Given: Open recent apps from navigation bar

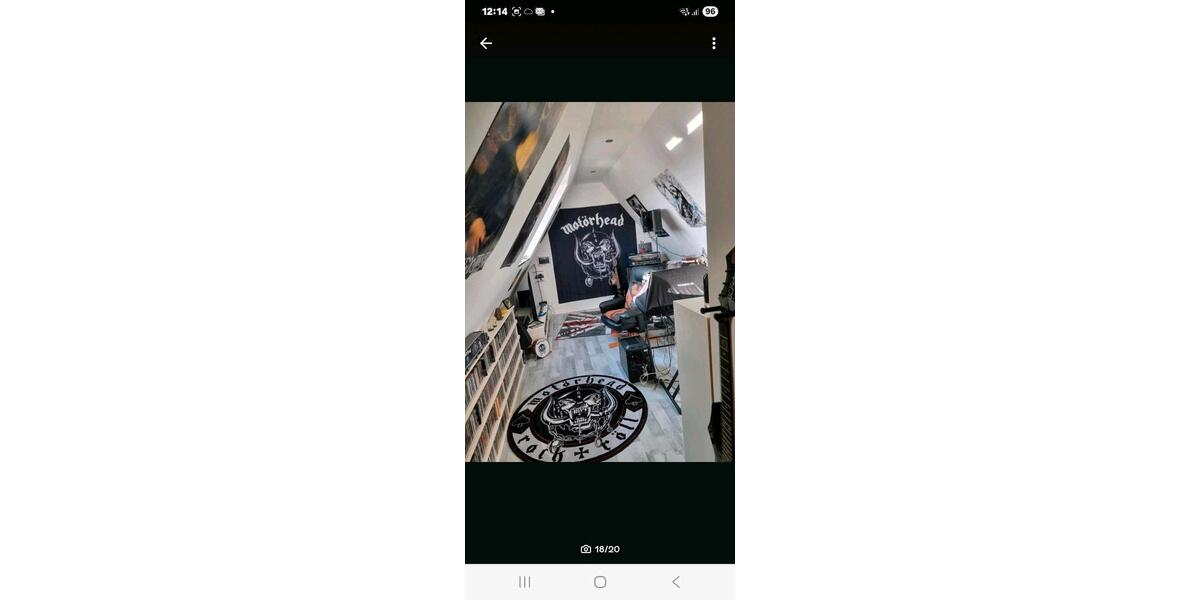Looking at the screenshot, I should click(x=524, y=582).
